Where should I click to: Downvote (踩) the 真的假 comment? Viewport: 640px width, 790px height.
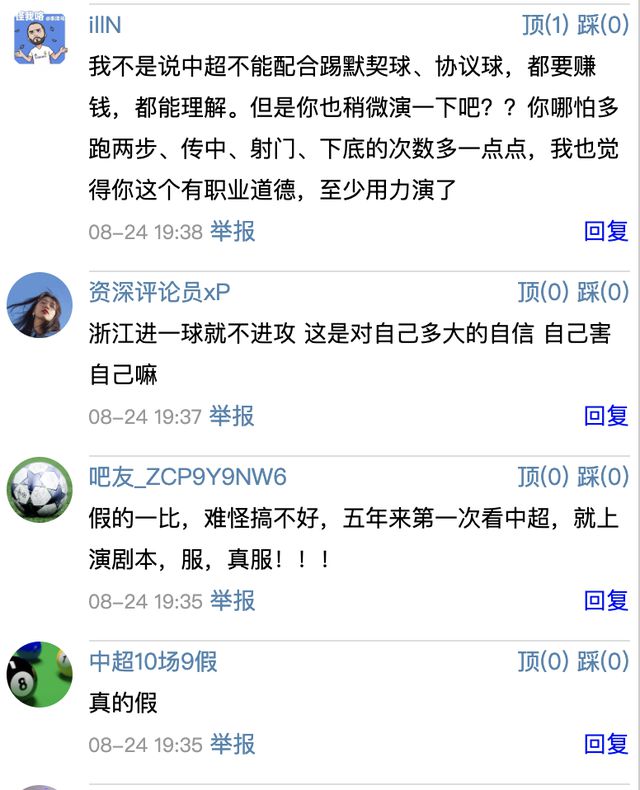tap(603, 661)
